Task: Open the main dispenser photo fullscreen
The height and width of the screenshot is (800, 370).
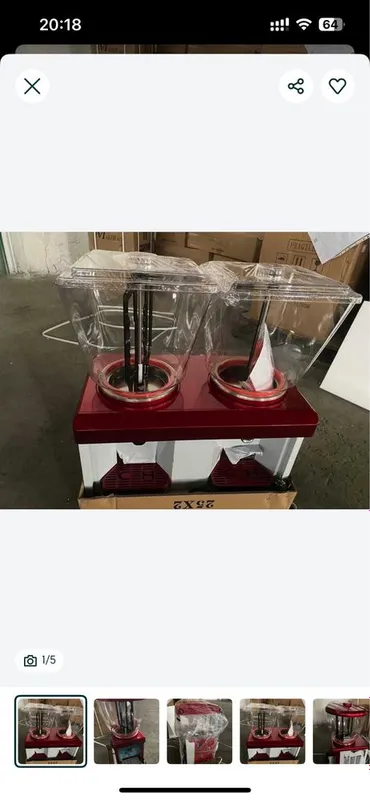Action: coord(185,370)
